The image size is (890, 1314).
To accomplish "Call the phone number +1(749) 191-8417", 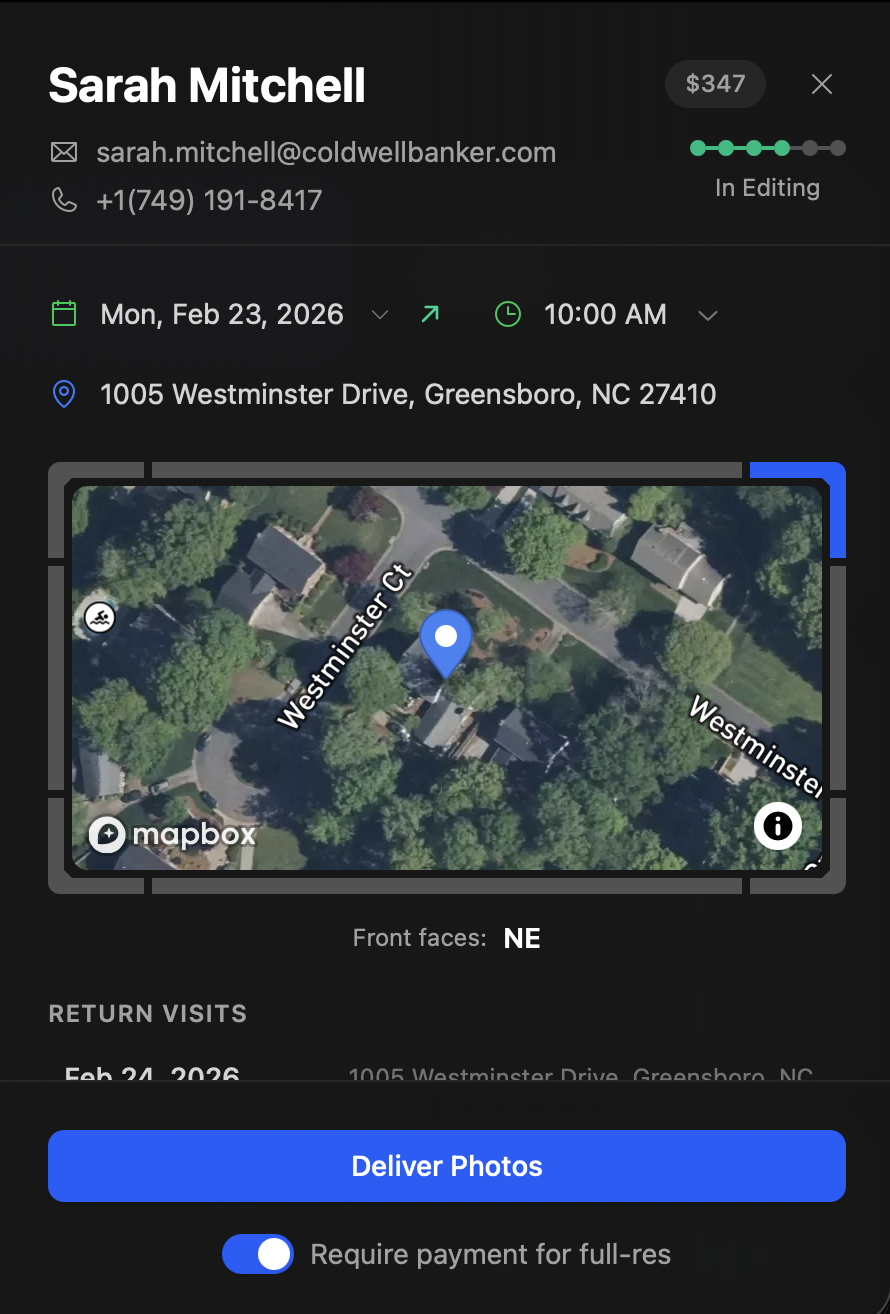I will tap(209, 200).
